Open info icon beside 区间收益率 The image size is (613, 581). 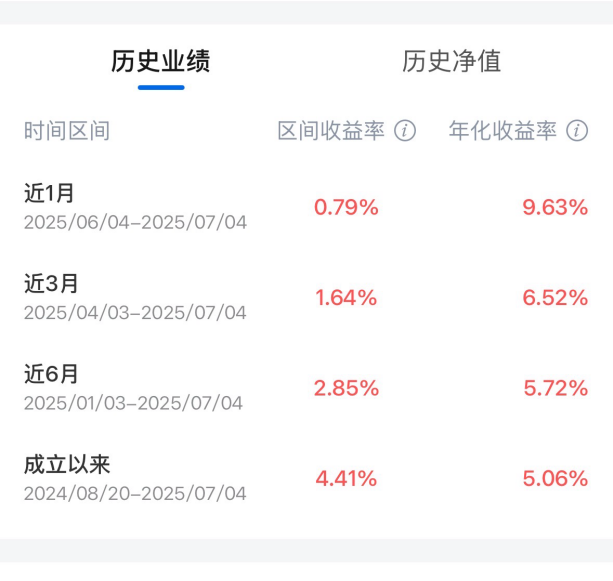[405, 132]
